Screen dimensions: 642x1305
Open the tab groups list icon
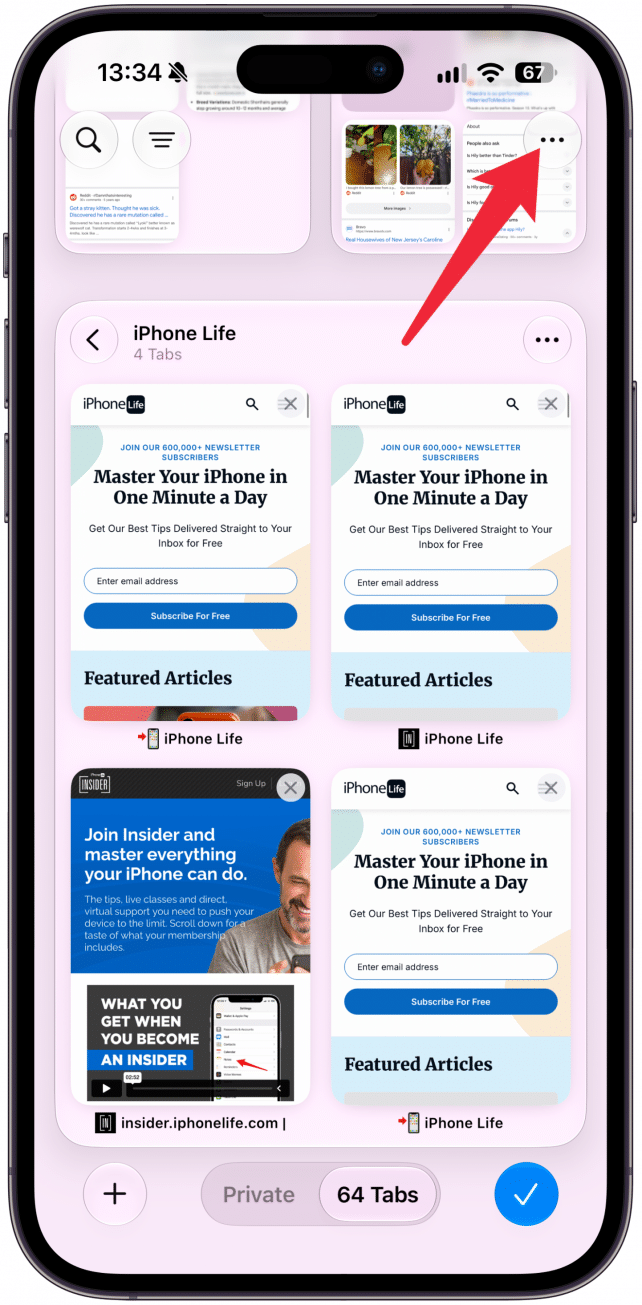click(162, 140)
